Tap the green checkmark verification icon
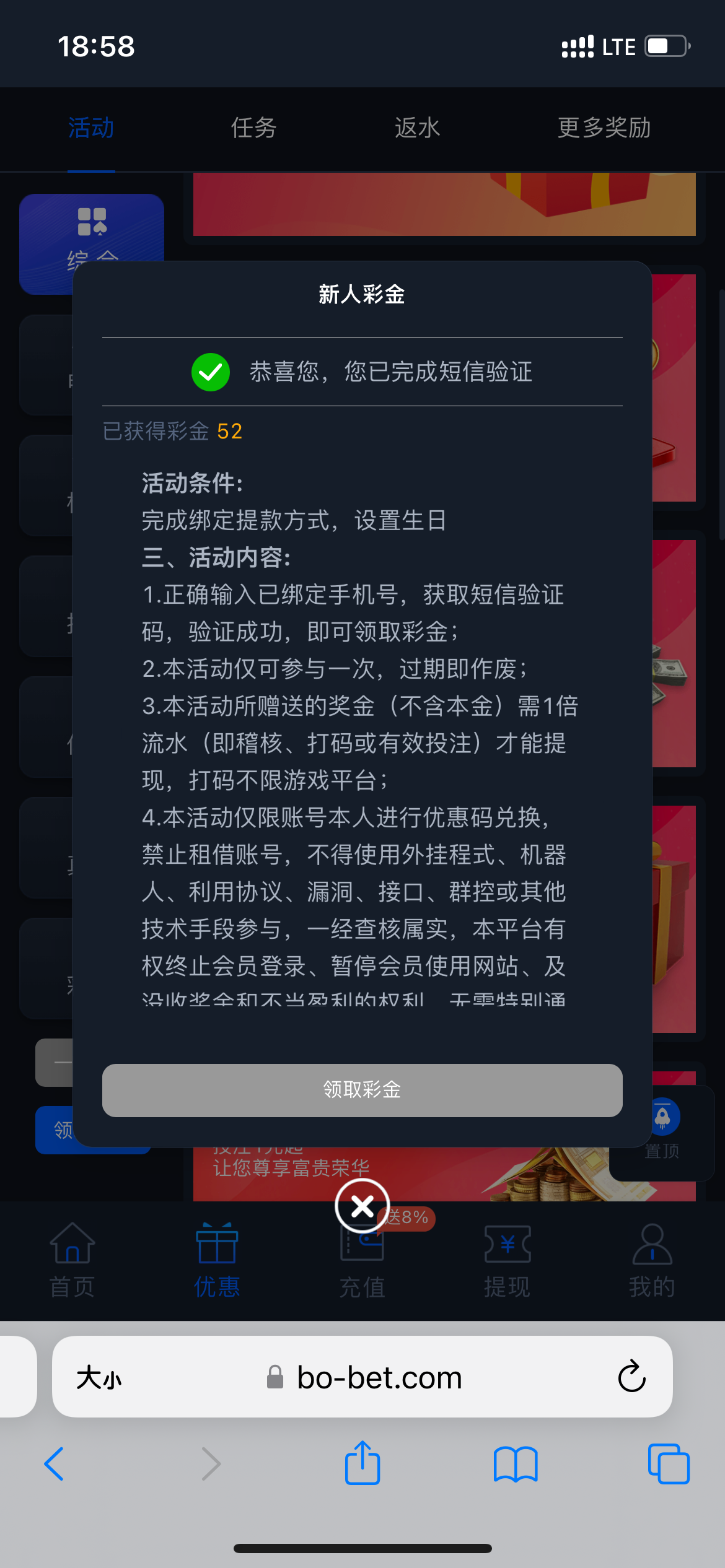725x1568 pixels. [210, 373]
